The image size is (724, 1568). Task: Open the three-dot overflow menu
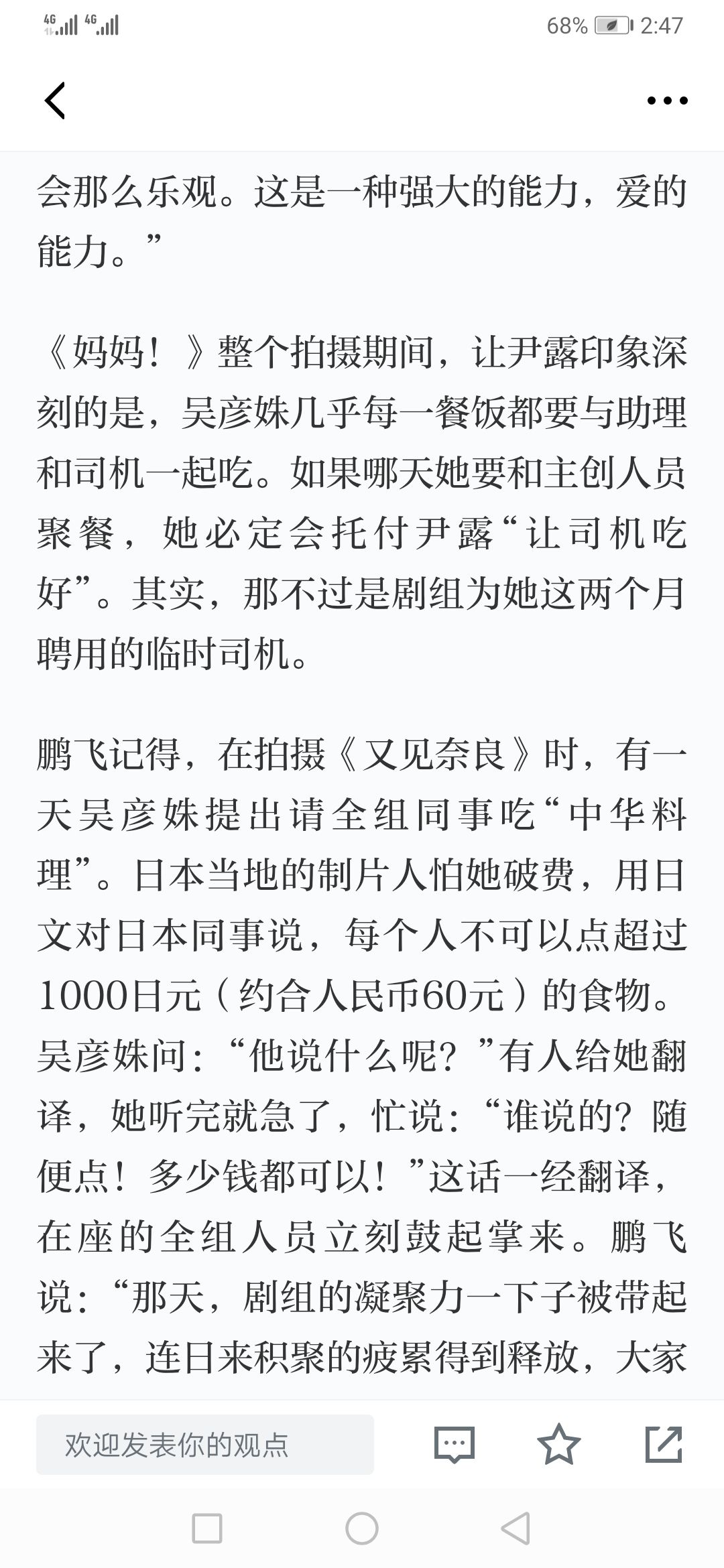click(667, 101)
